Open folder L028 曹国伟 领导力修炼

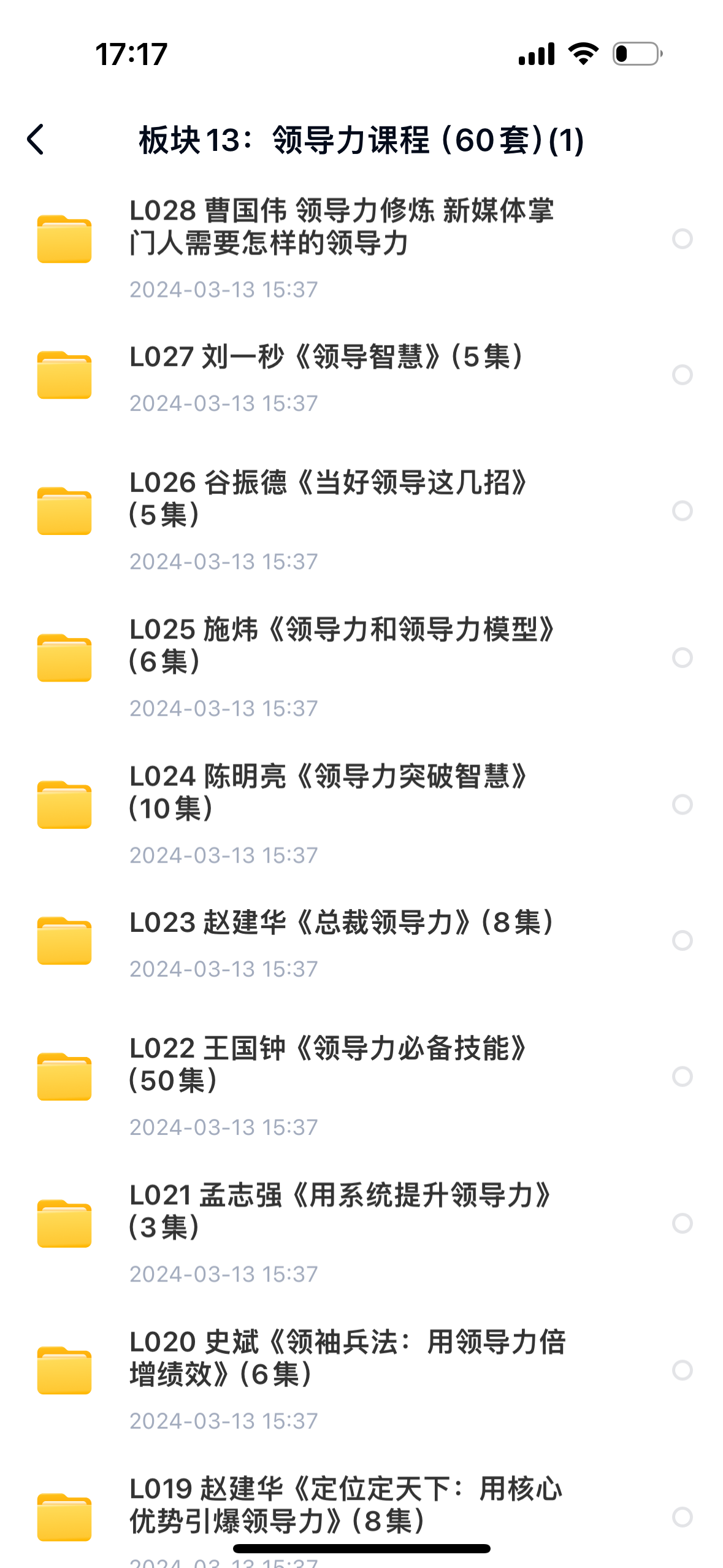click(341, 227)
